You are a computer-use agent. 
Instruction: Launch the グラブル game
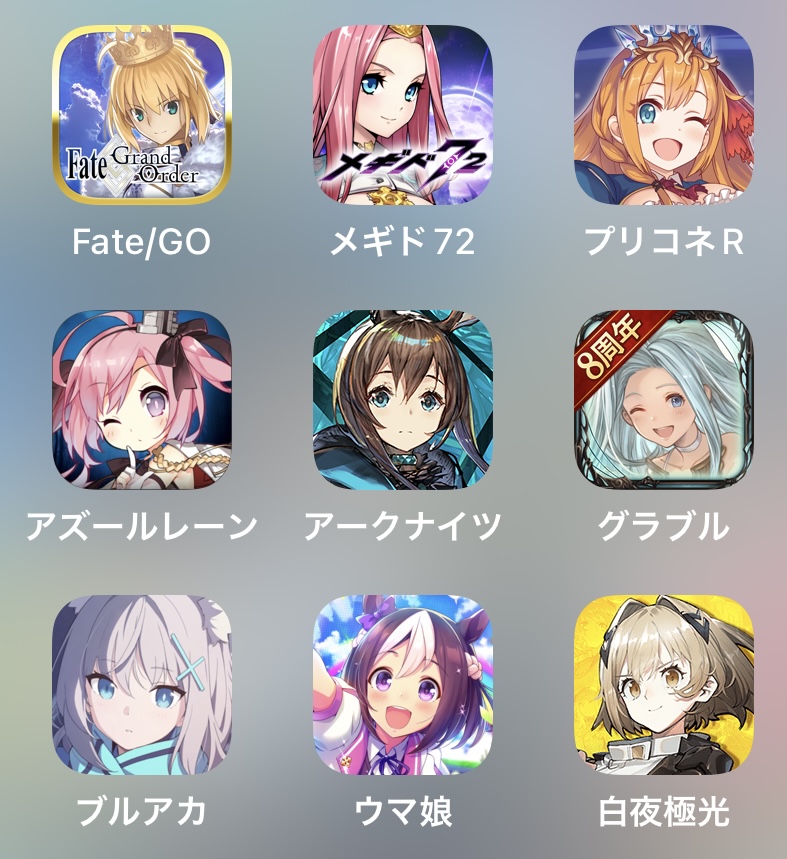[x=664, y=399]
